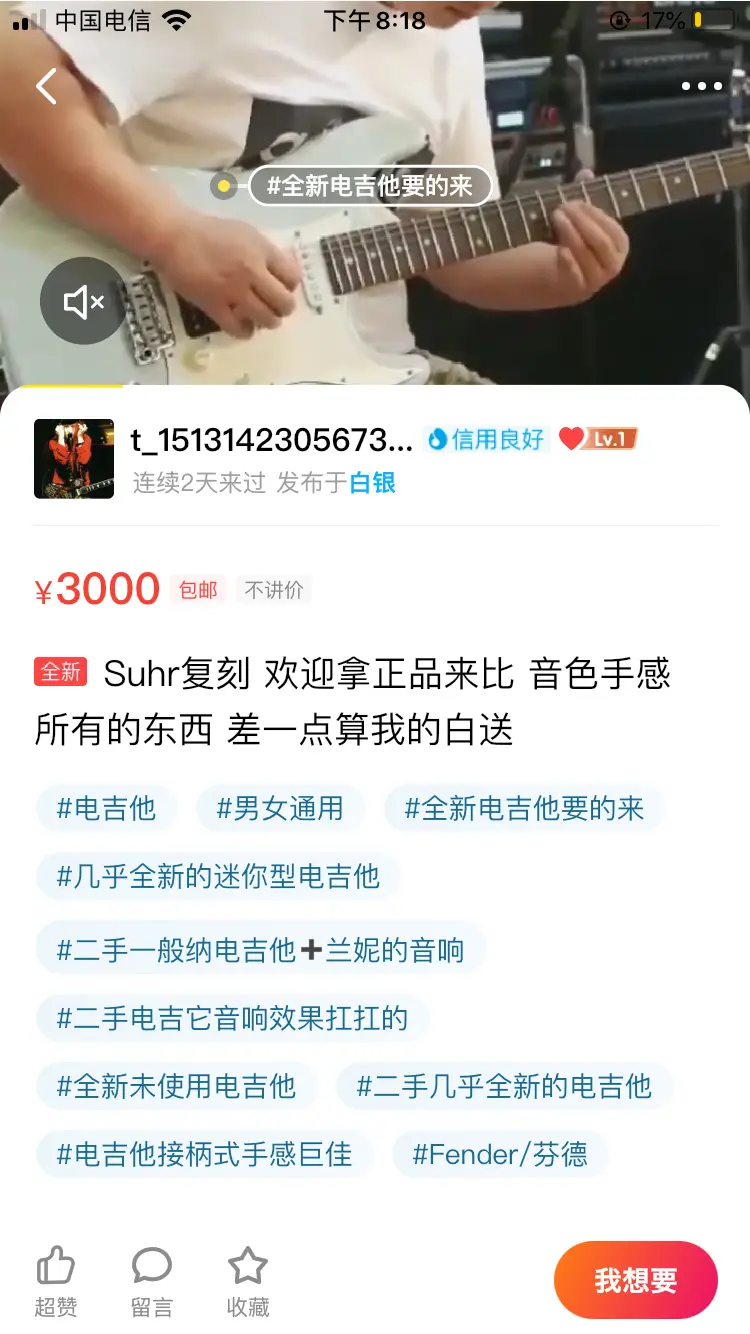Open seller location 白银
Screen dimensions: 750x1334
tap(372, 483)
